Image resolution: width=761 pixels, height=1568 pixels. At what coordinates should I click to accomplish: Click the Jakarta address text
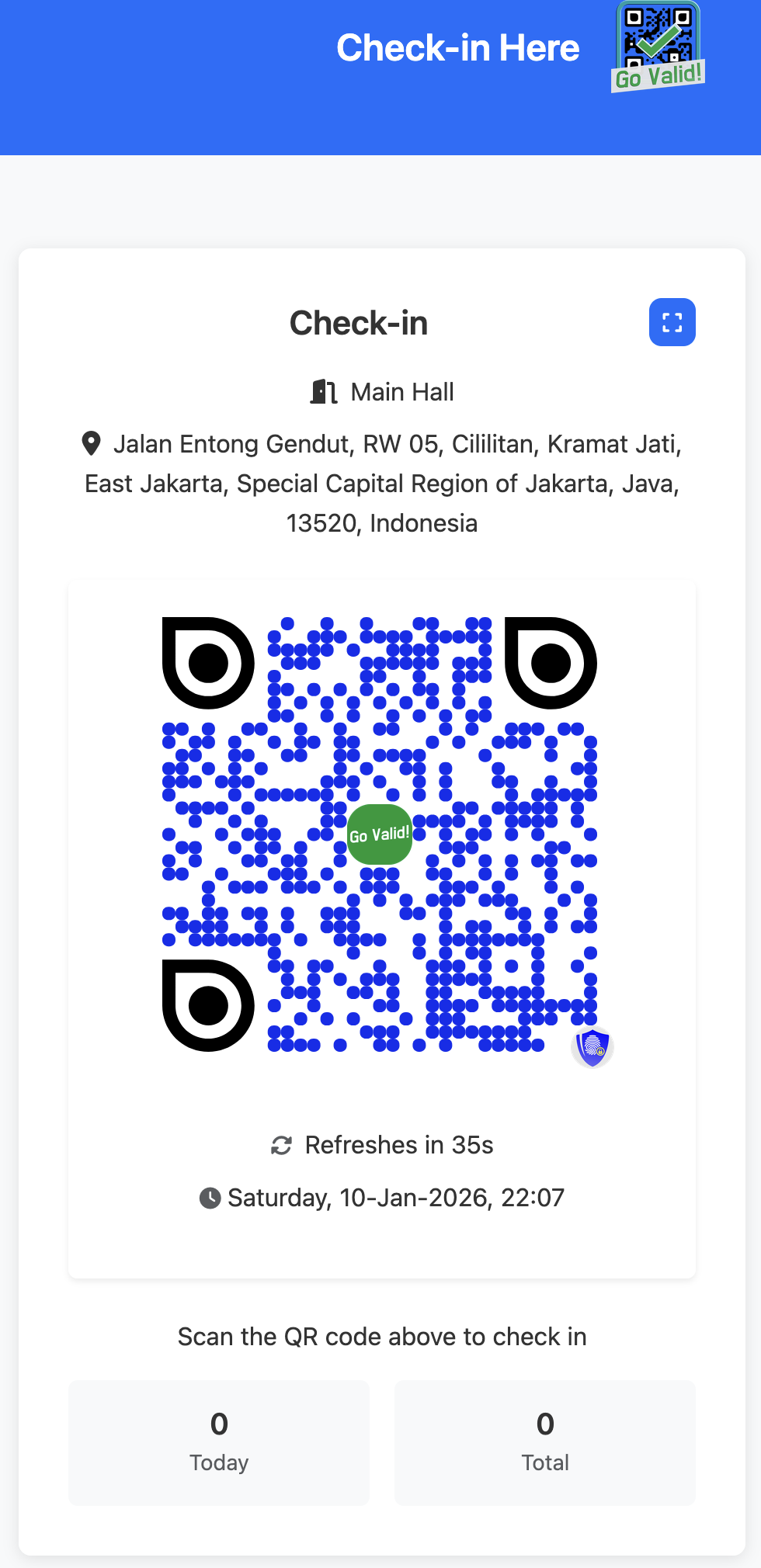[x=381, y=483]
